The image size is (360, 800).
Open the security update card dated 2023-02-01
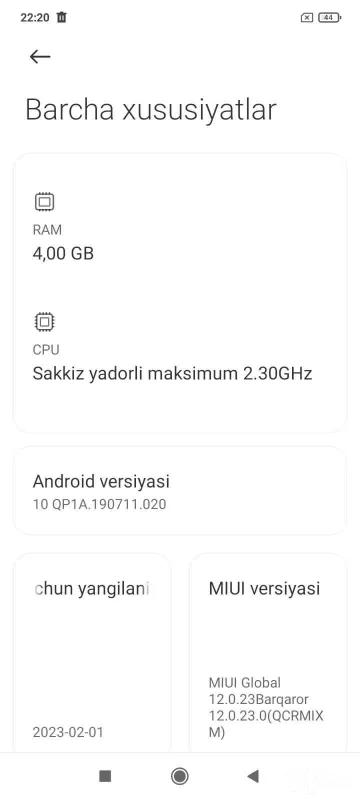92,654
